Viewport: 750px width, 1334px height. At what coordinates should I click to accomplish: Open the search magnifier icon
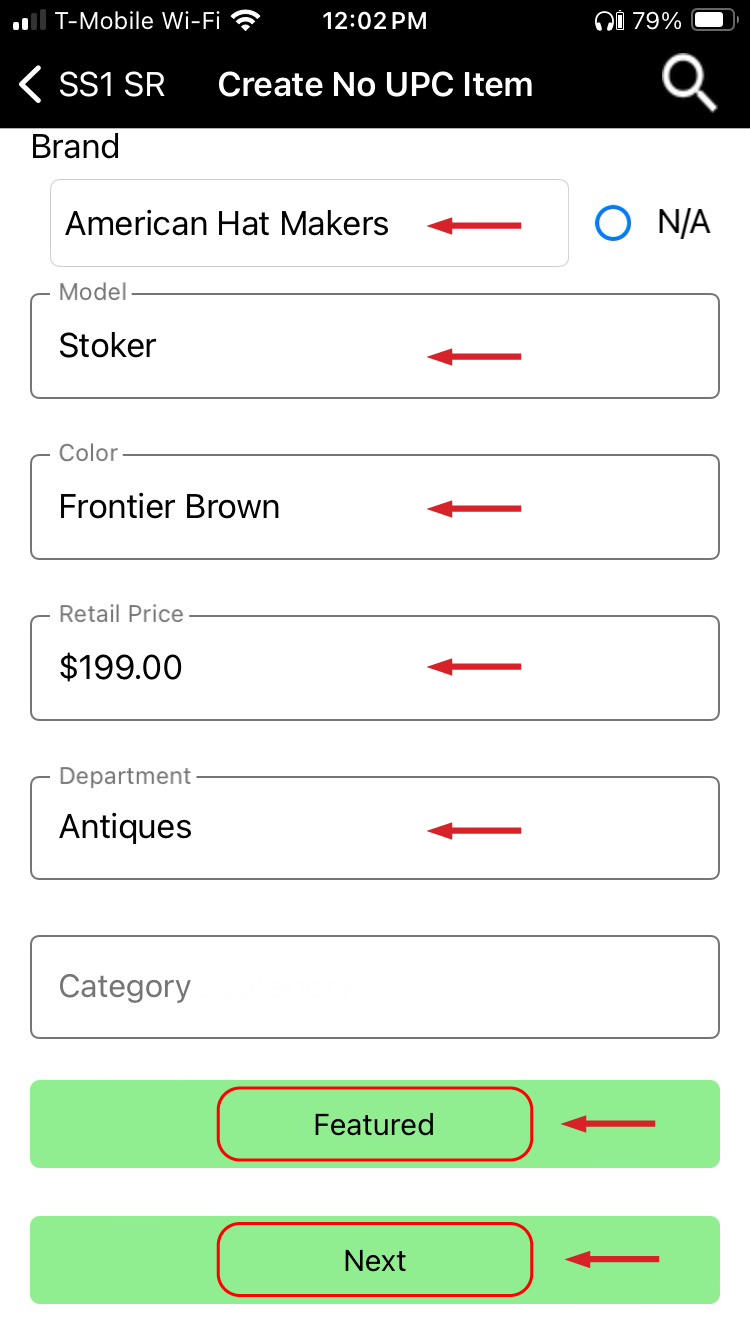click(689, 84)
